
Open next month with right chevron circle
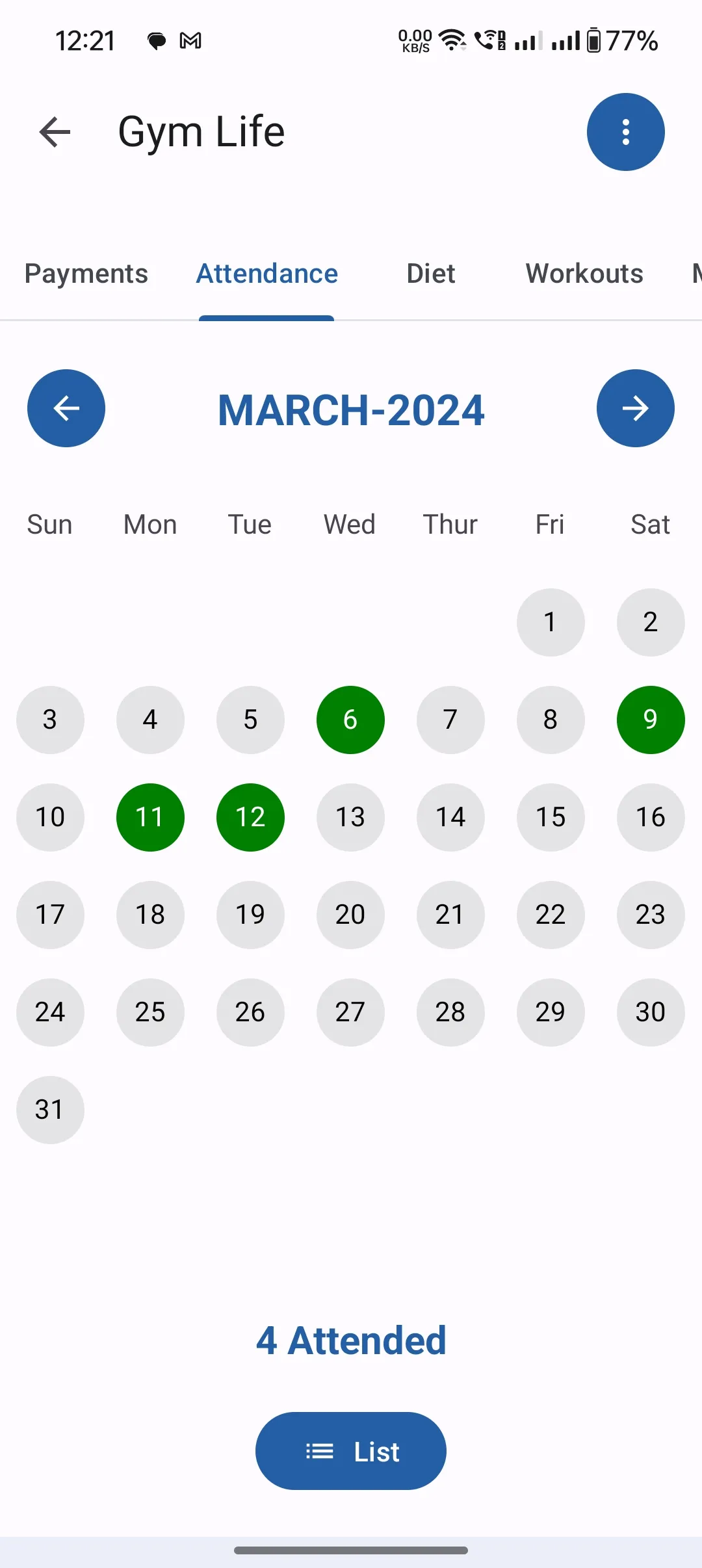click(x=635, y=408)
